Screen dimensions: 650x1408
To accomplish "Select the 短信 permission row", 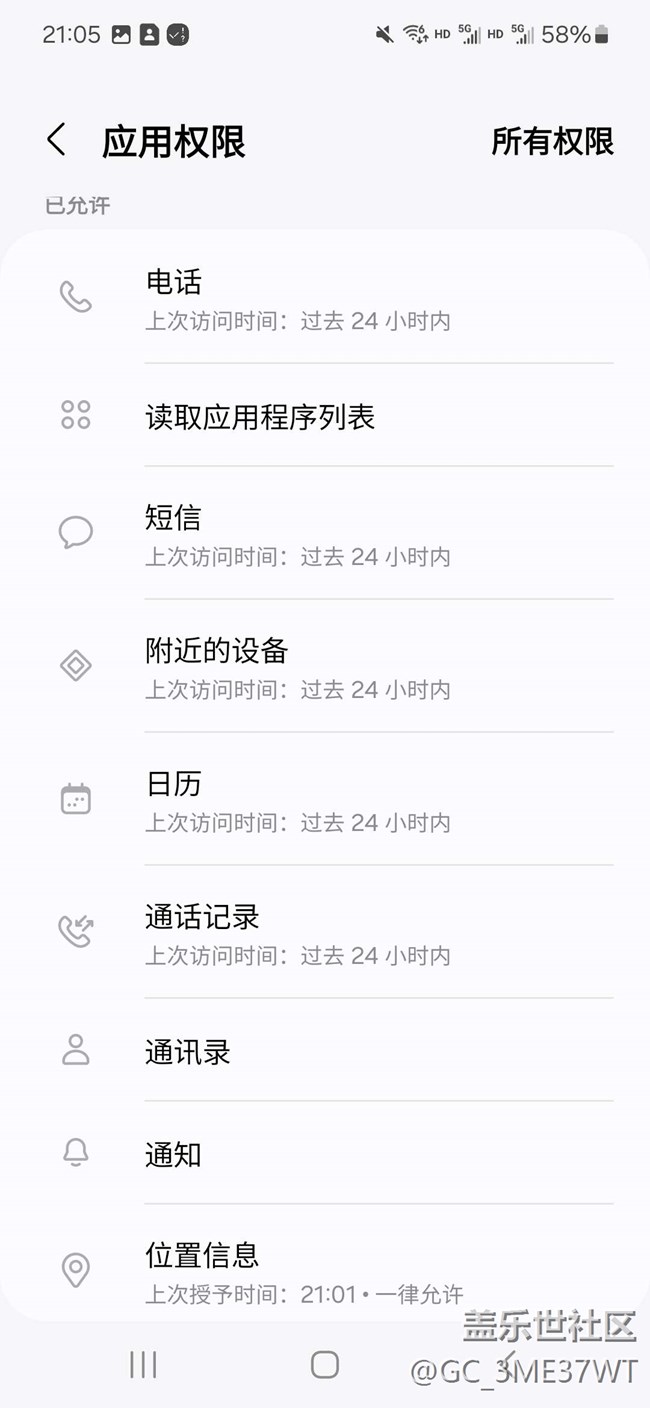I will pos(325,534).
